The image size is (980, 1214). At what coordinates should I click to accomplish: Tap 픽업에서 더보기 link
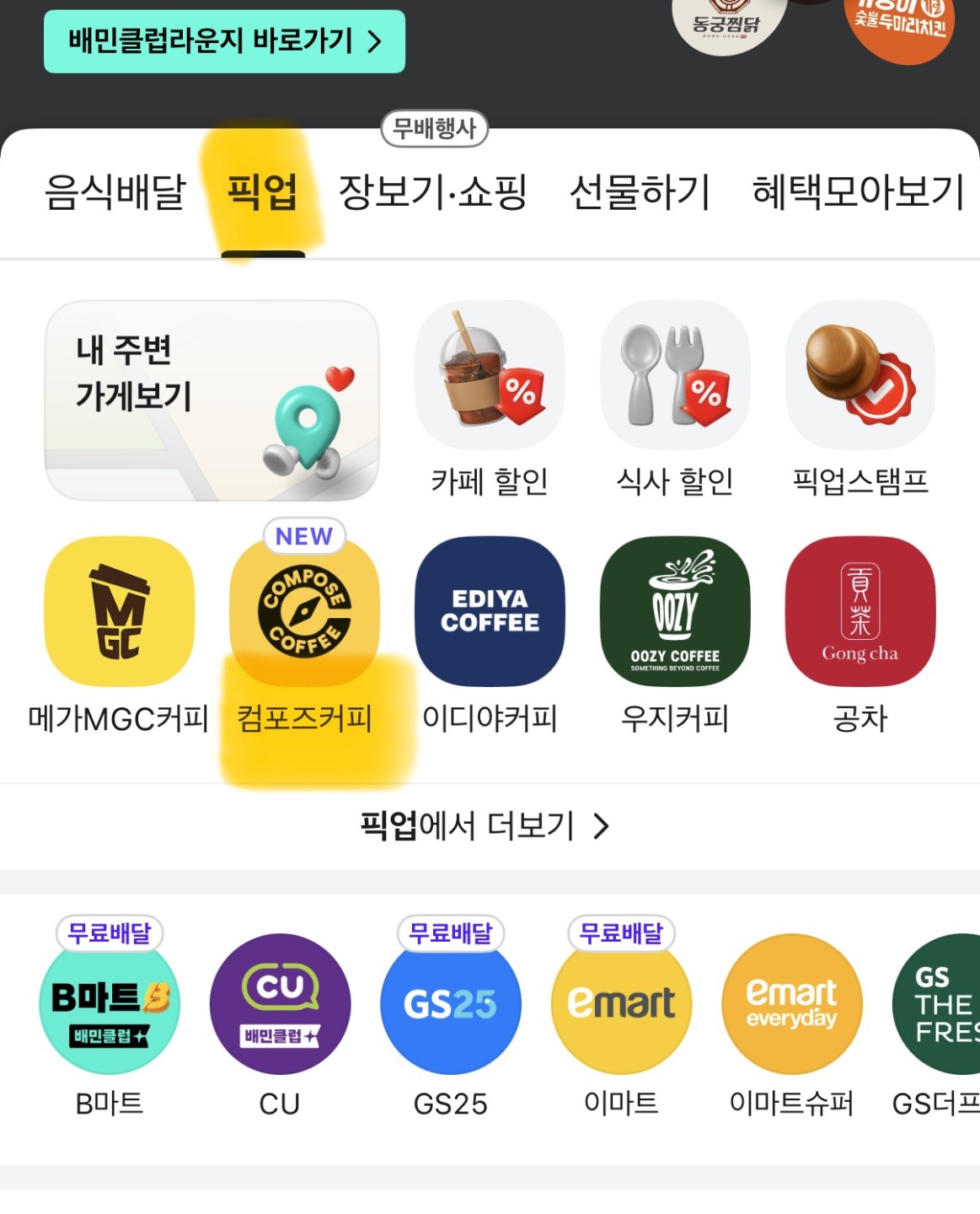click(x=485, y=826)
